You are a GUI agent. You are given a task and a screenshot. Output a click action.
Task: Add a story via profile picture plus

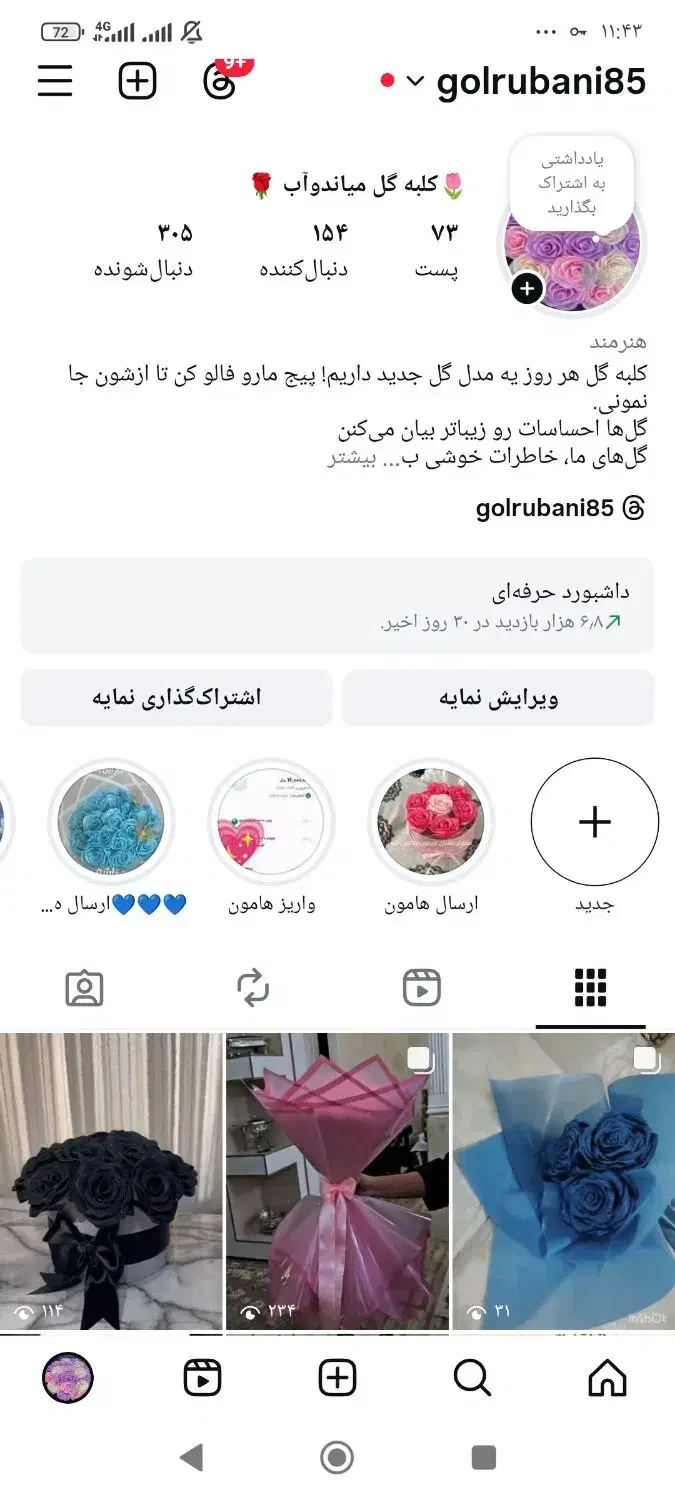[x=527, y=290]
